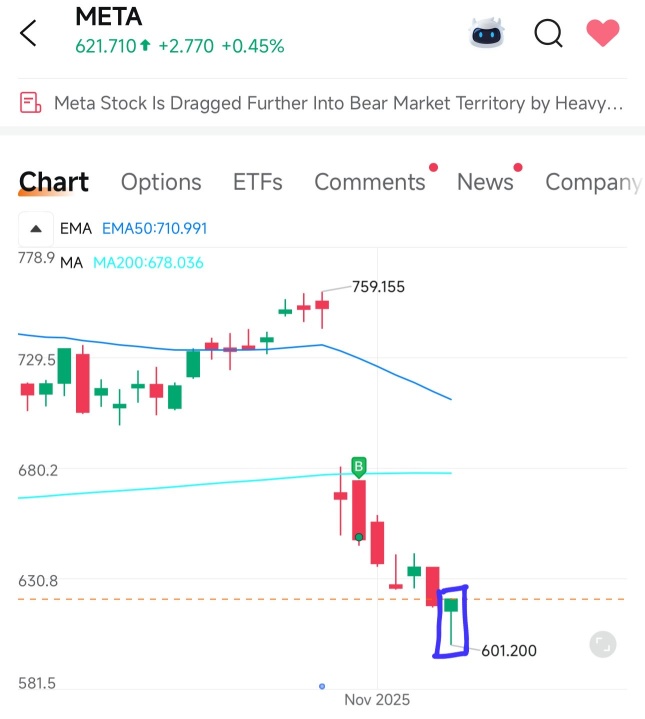Viewport: 645px width, 719px height.
Task: Switch to the Options tab
Action: pos(161,182)
